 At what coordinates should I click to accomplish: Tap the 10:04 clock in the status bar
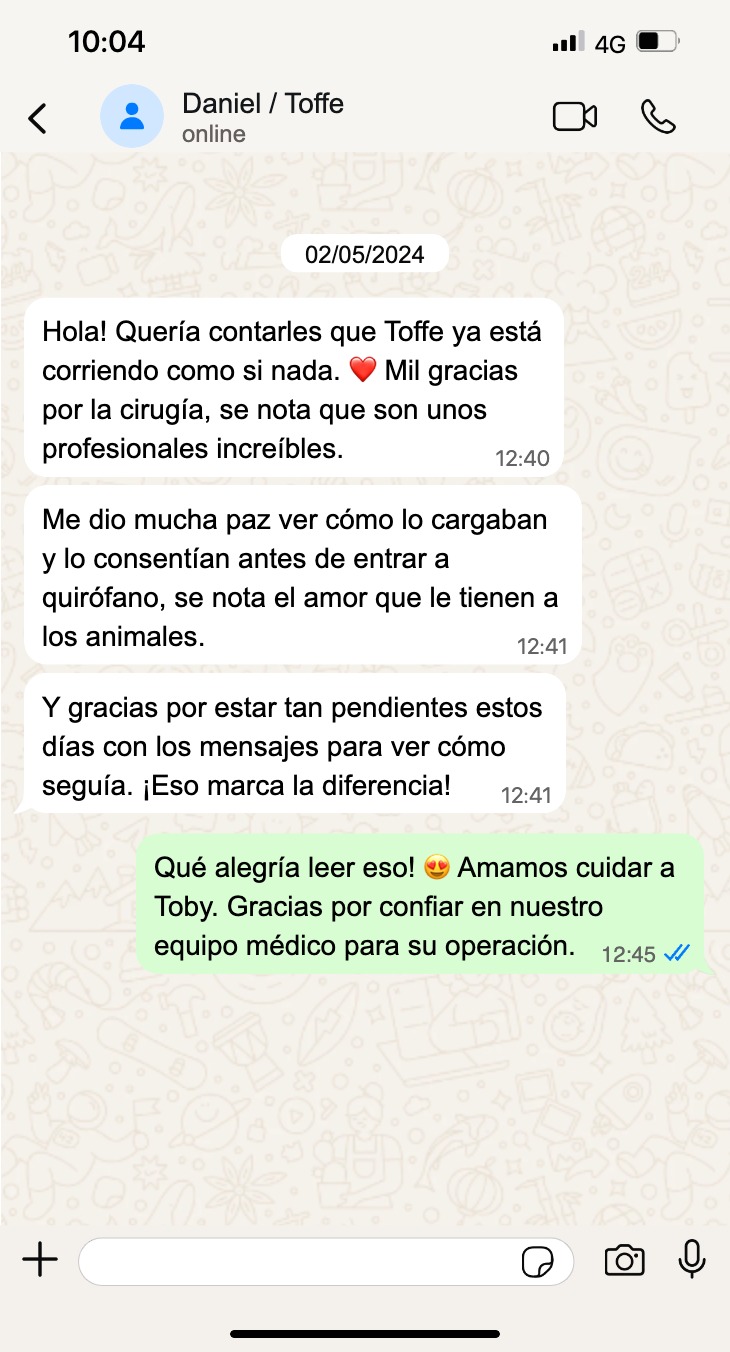tap(106, 41)
